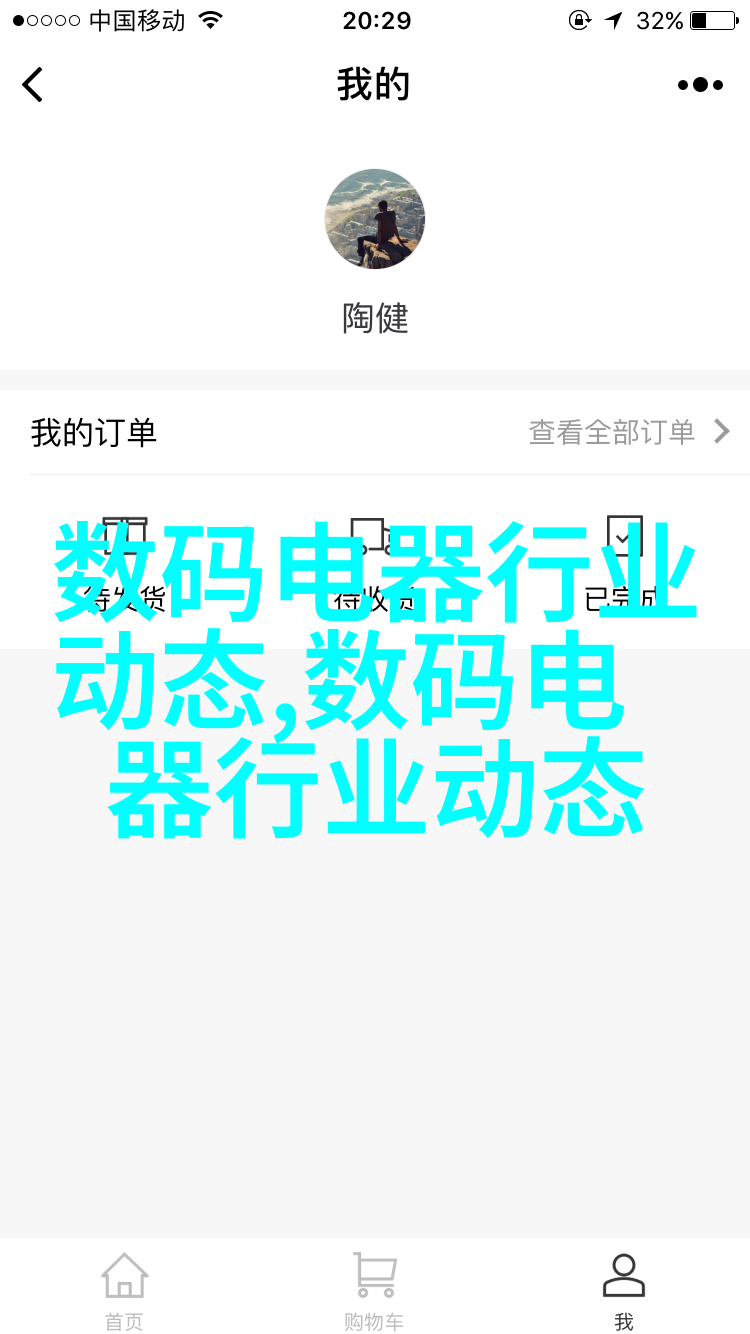Viewport: 750px width, 1334px height.
Task: Select the 我 tab
Action: pos(624,1291)
